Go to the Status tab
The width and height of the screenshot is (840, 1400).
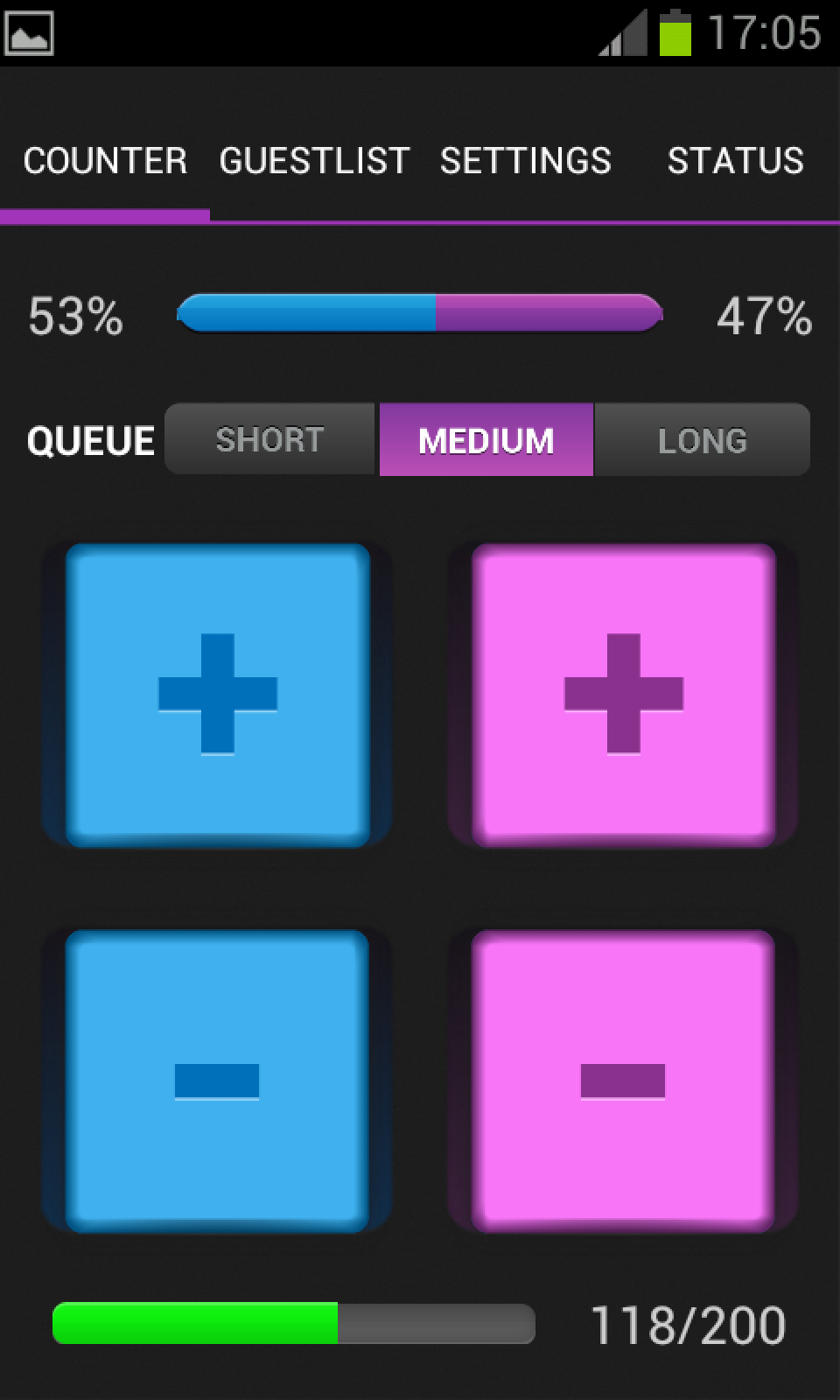click(735, 161)
